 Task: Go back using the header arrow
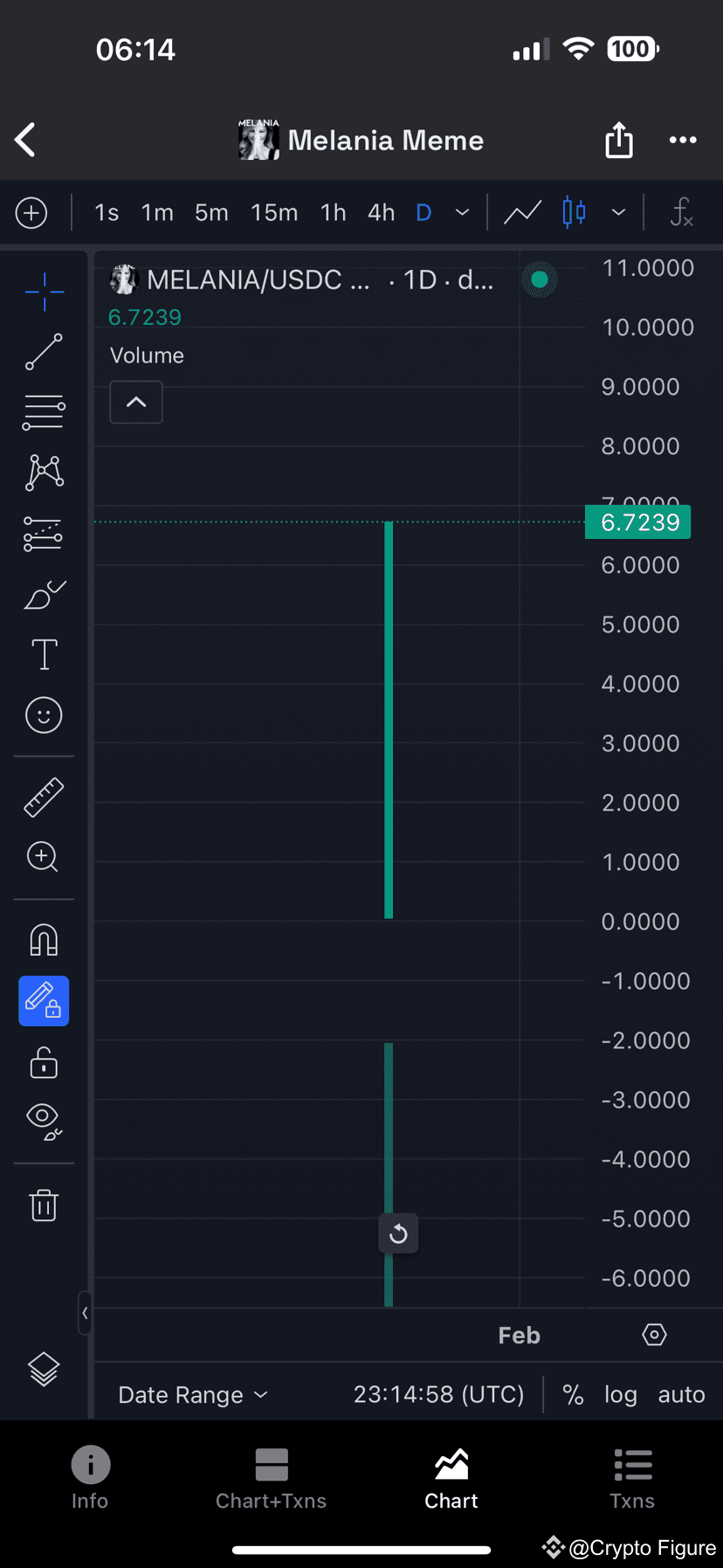click(x=25, y=140)
